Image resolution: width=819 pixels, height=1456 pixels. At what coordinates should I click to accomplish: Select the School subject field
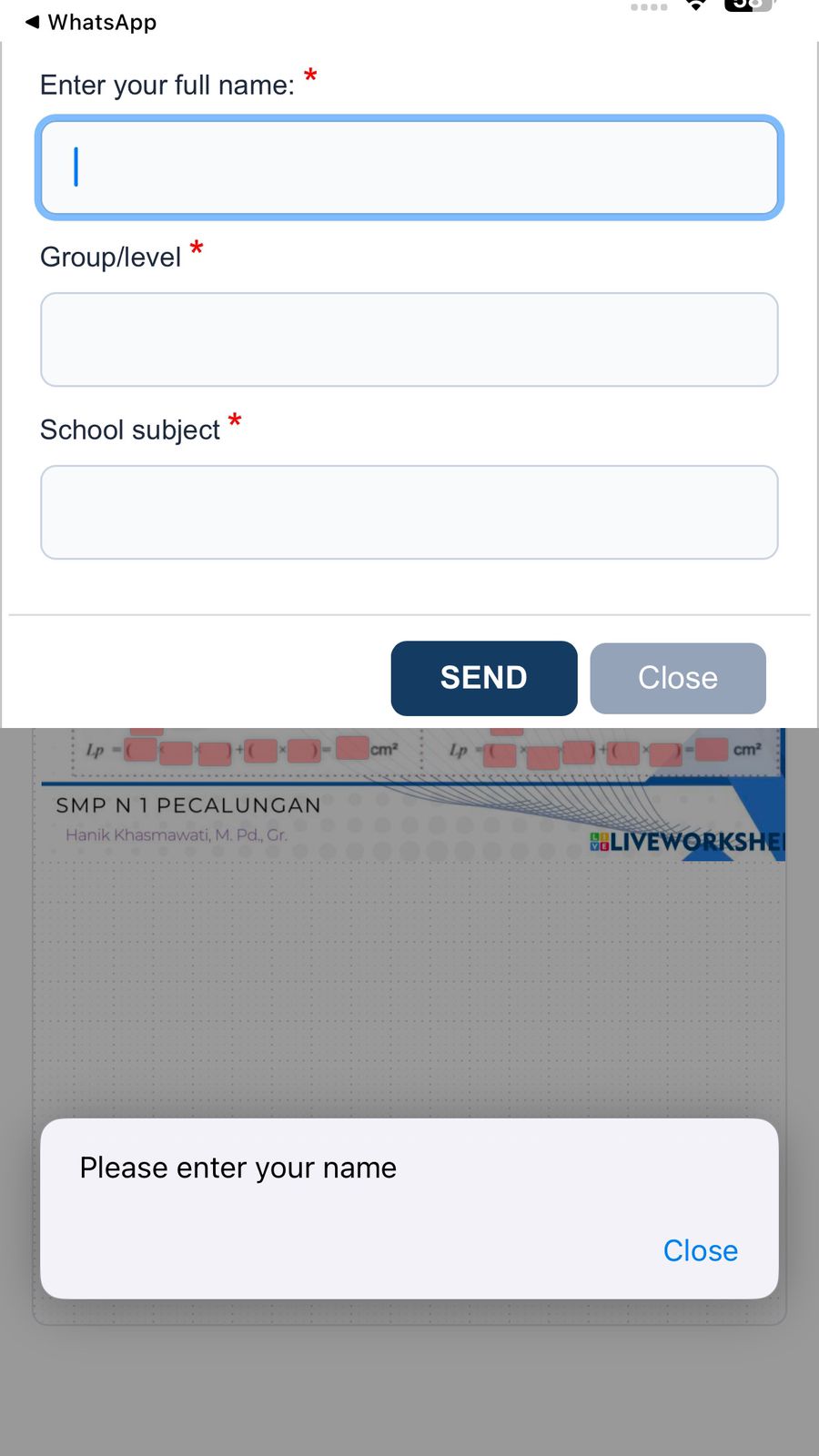point(409,512)
